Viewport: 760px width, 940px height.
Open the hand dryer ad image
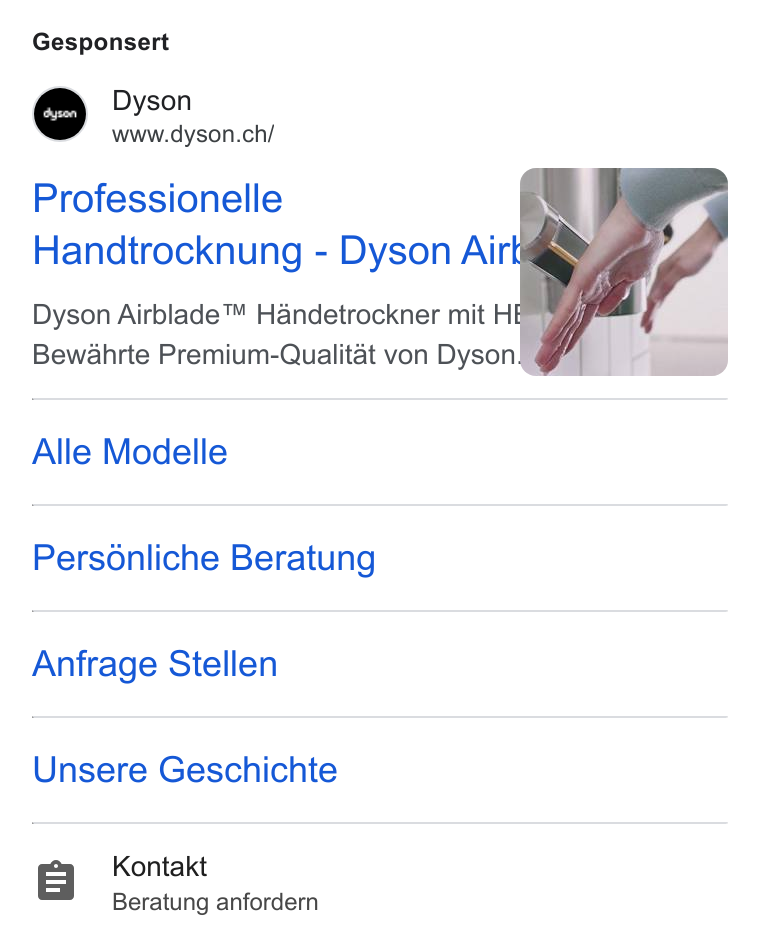pyautogui.click(x=624, y=272)
